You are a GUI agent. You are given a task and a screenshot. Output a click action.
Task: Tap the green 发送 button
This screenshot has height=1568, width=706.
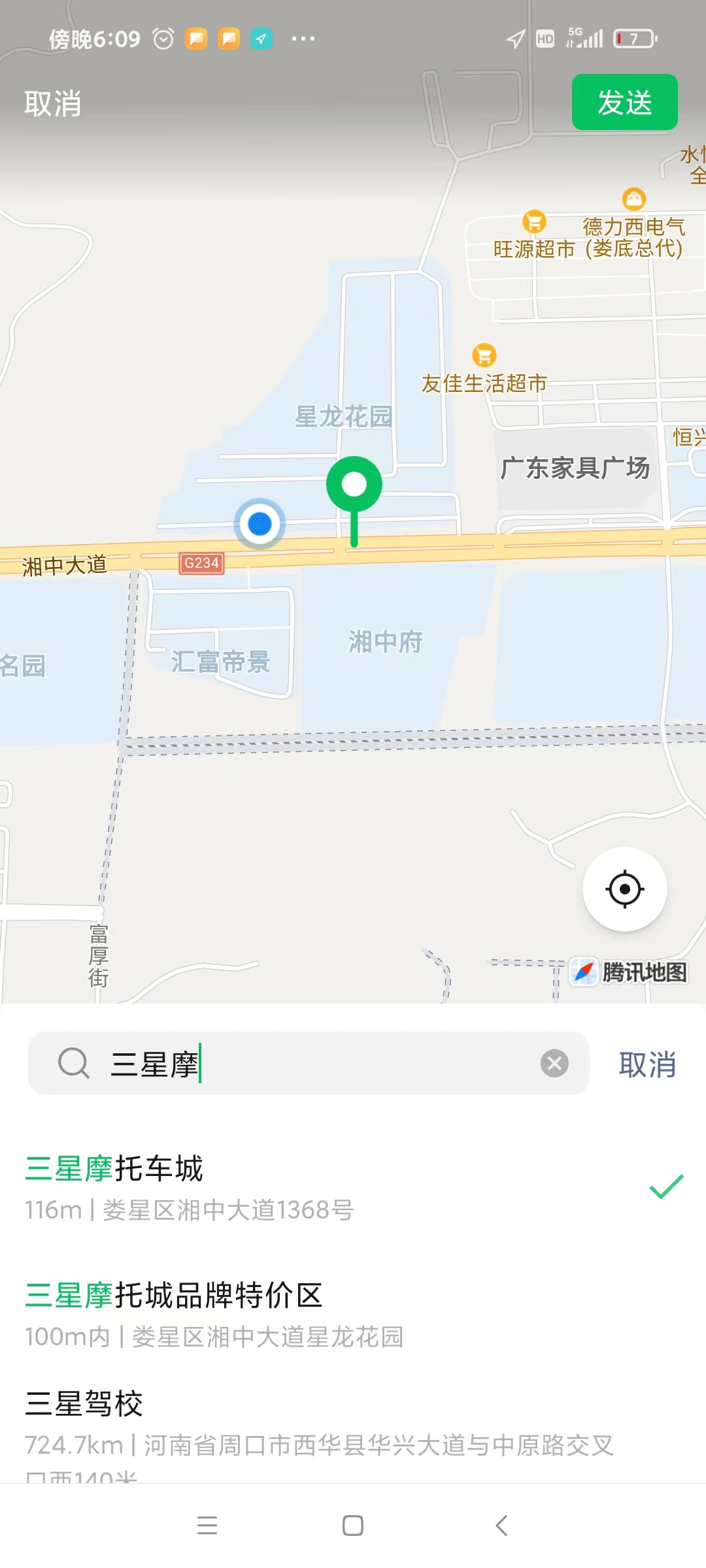[x=624, y=103]
